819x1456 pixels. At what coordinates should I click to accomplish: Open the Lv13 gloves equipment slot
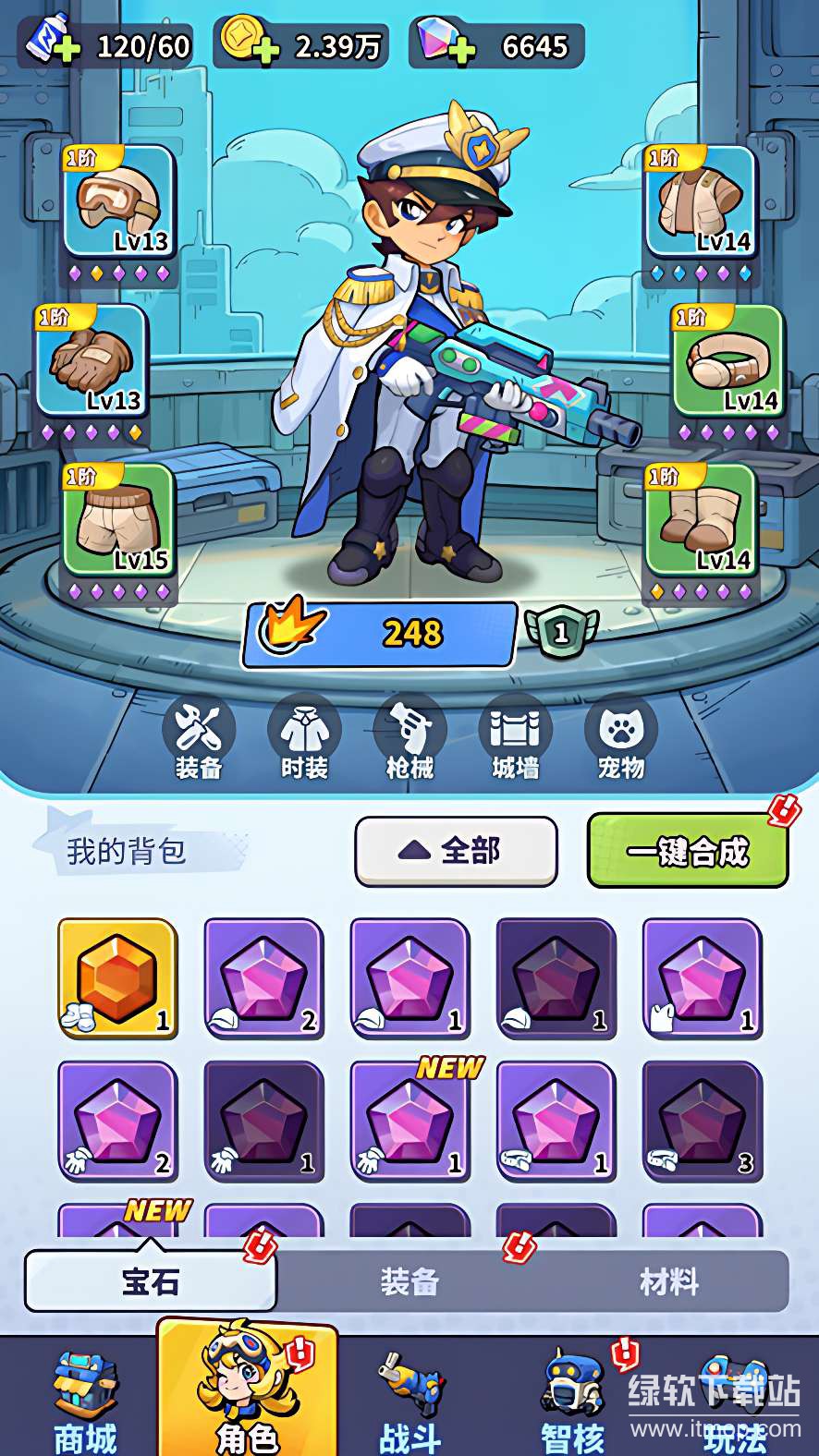pos(91,360)
